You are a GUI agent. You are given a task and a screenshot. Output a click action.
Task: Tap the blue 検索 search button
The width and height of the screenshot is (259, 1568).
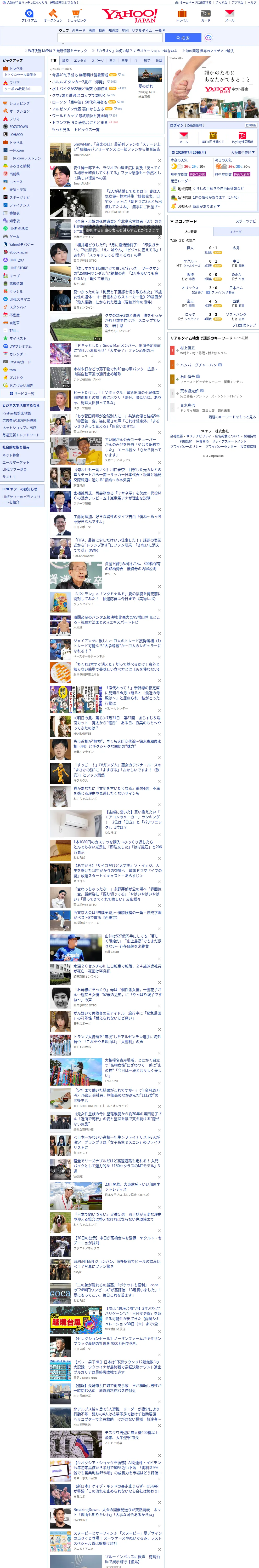(183, 38)
